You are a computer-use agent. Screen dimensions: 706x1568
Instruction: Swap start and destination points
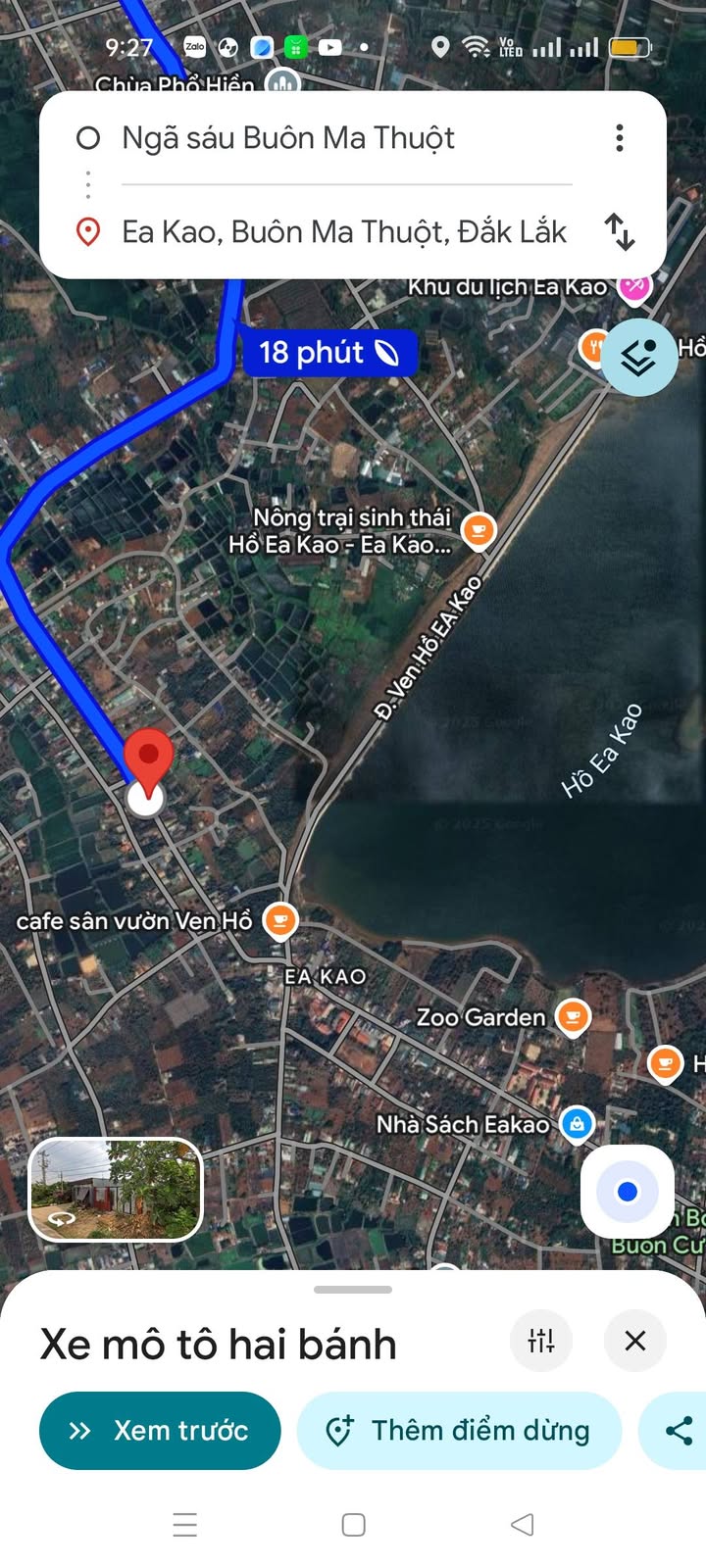(620, 232)
